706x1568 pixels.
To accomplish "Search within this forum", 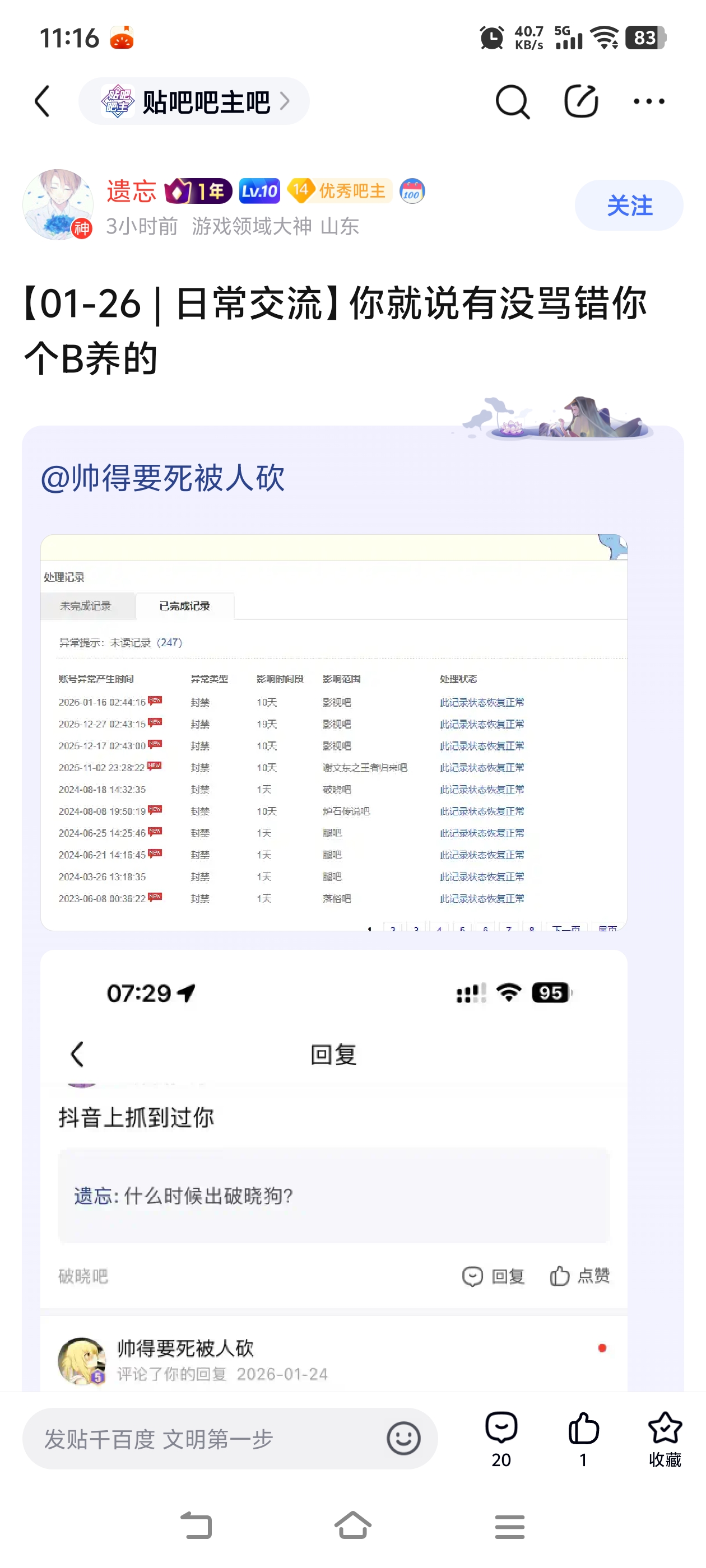I will pyautogui.click(x=512, y=102).
